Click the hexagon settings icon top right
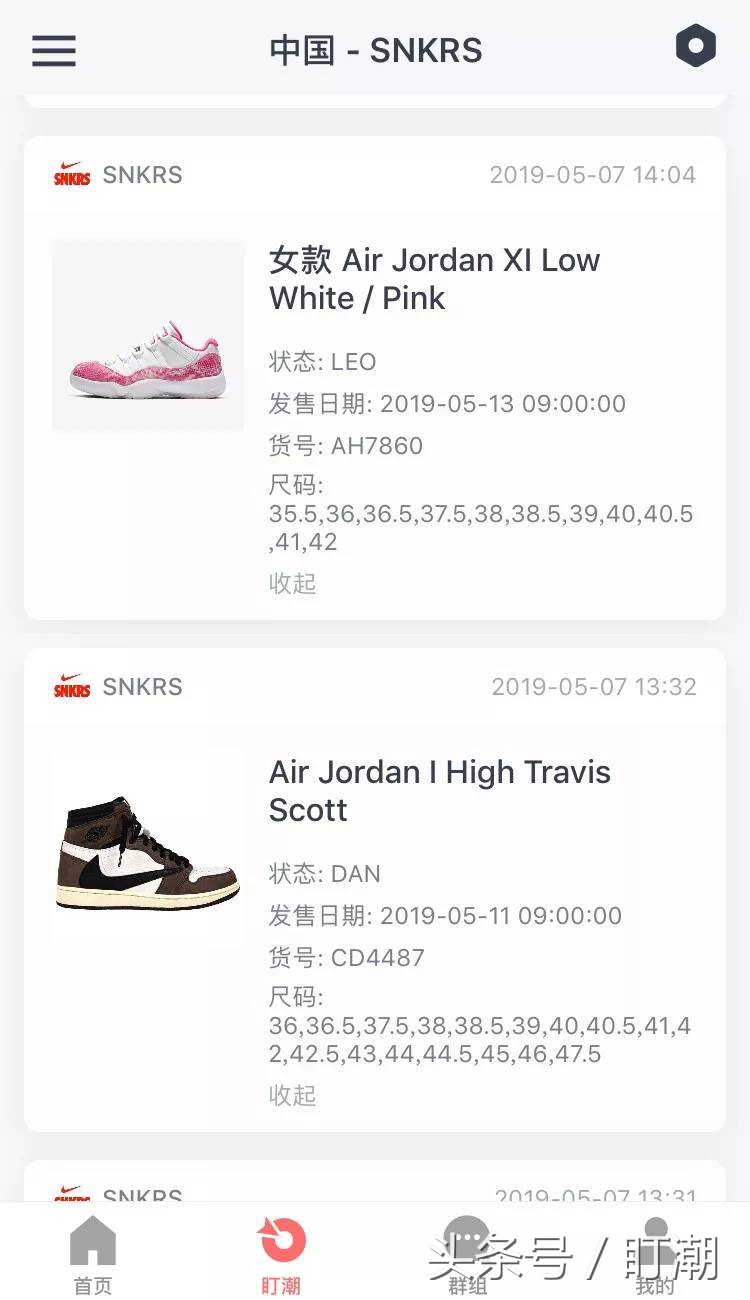The width and height of the screenshot is (750, 1300). (x=696, y=45)
